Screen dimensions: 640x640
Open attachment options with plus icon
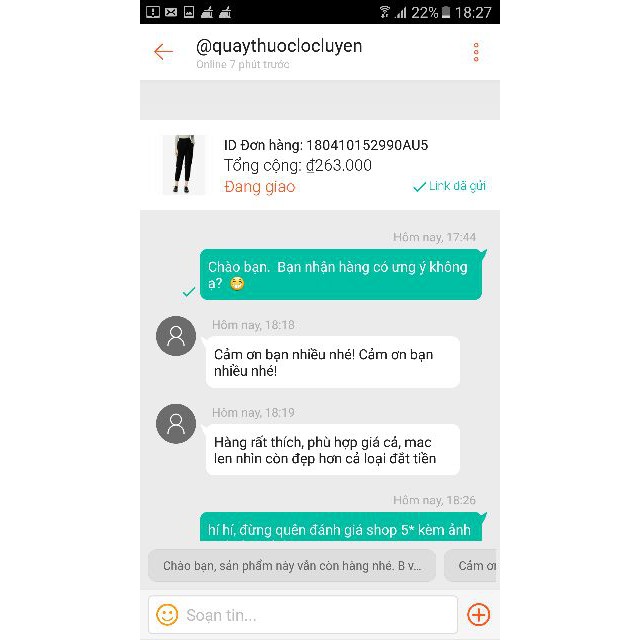(x=479, y=614)
